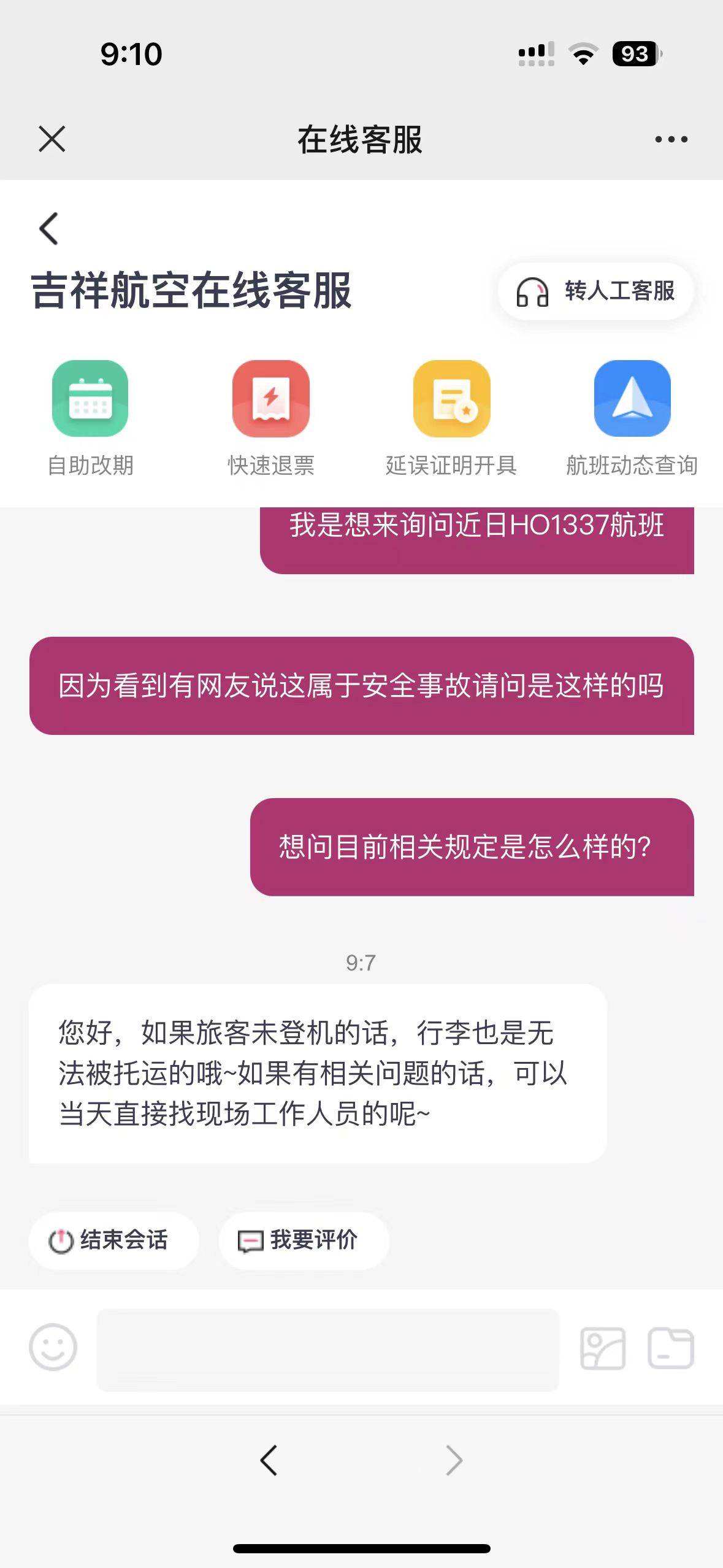The height and width of the screenshot is (1568, 723).
Task: Open the emoji picker
Action: coord(53,1347)
